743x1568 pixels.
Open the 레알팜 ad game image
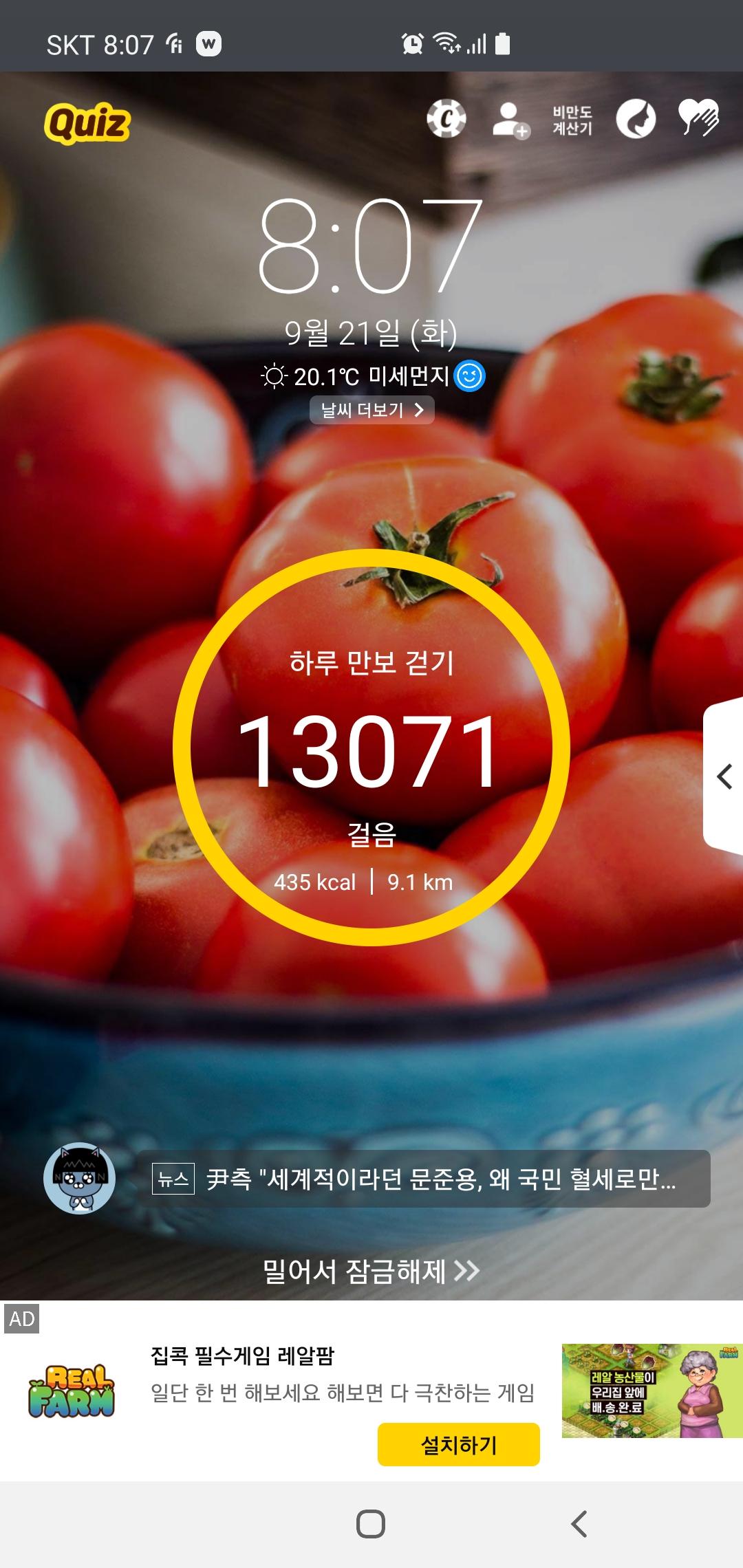(x=651, y=1391)
